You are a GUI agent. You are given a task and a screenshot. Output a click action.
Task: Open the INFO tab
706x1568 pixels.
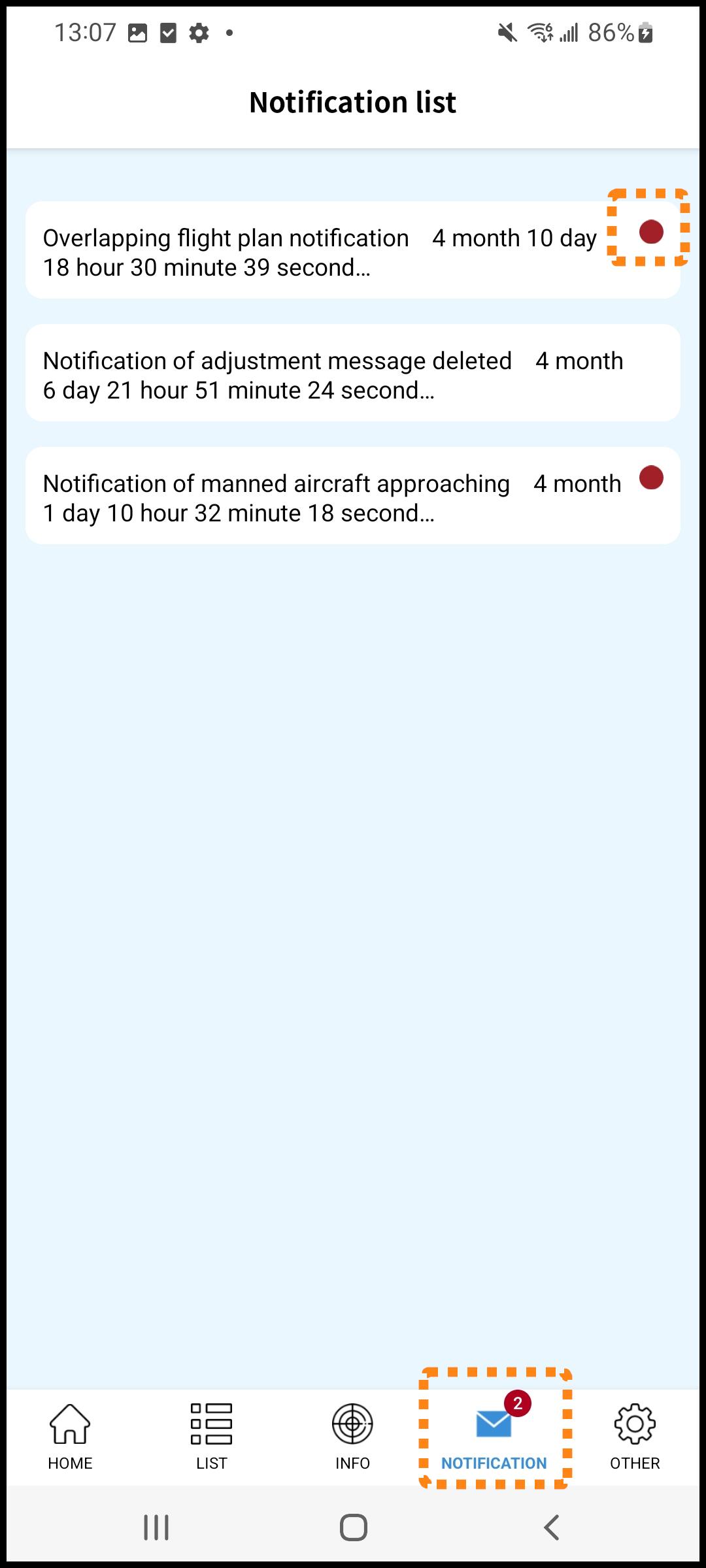pos(352,1437)
